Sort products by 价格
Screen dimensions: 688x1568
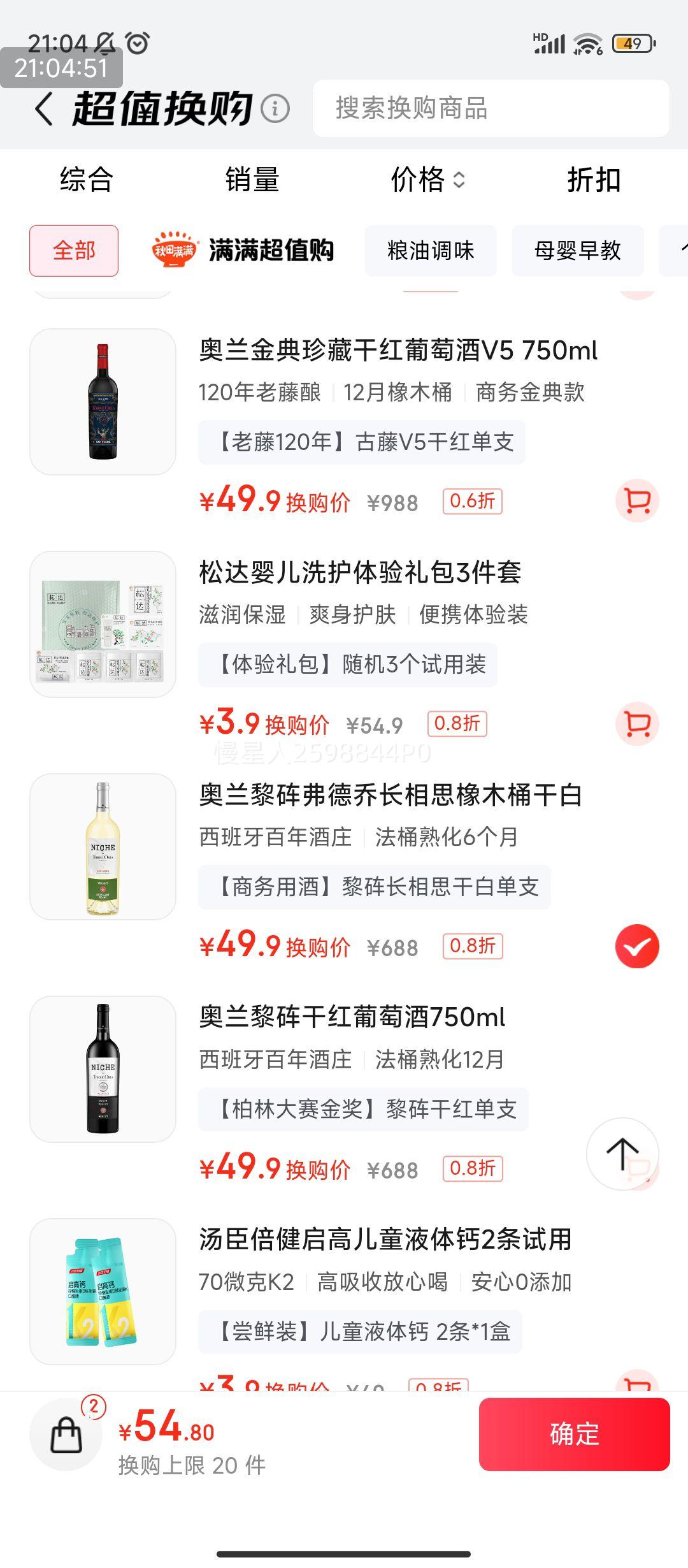tap(427, 180)
